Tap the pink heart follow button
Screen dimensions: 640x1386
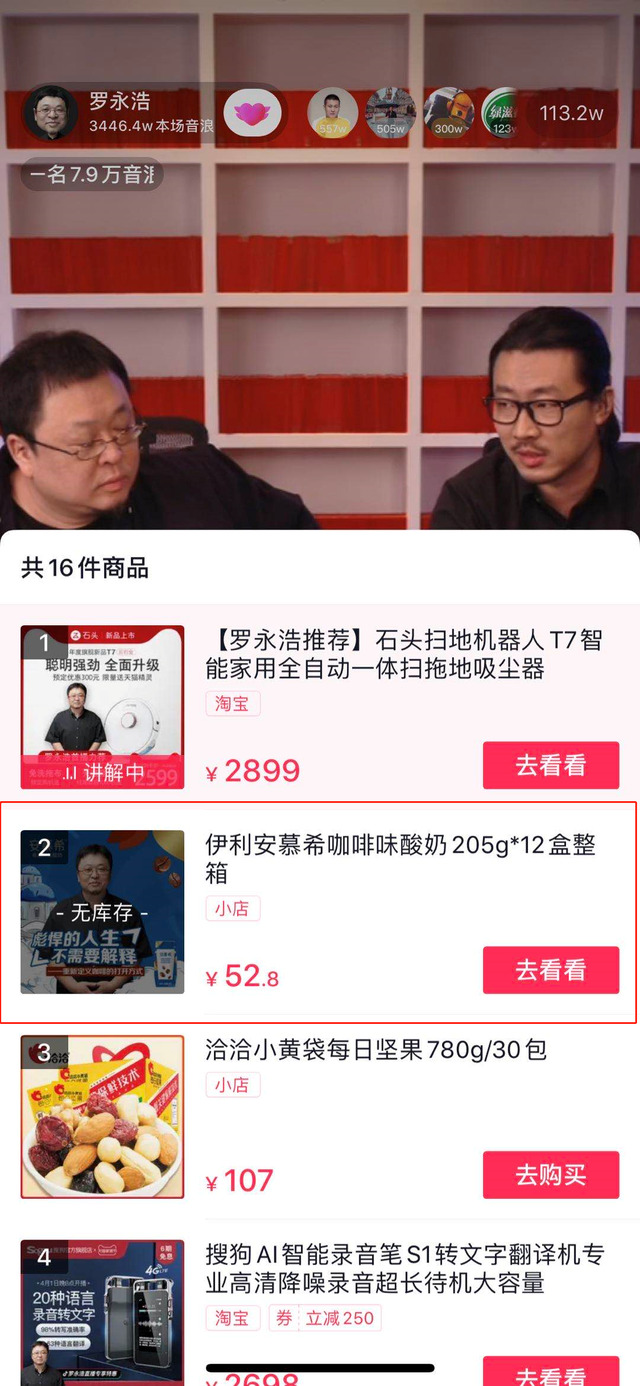pyautogui.click(x=251, y=113)
